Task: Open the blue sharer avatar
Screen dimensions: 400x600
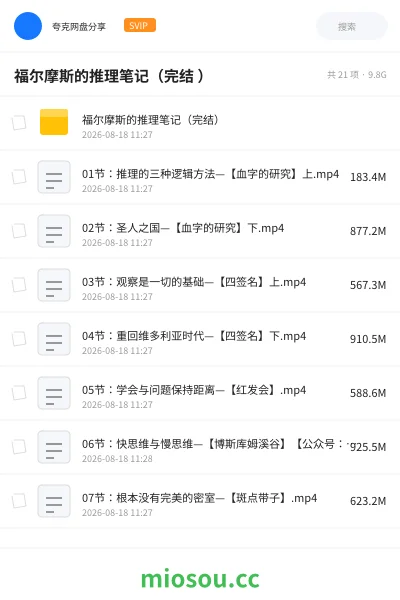Action: (x=28, y=26)
